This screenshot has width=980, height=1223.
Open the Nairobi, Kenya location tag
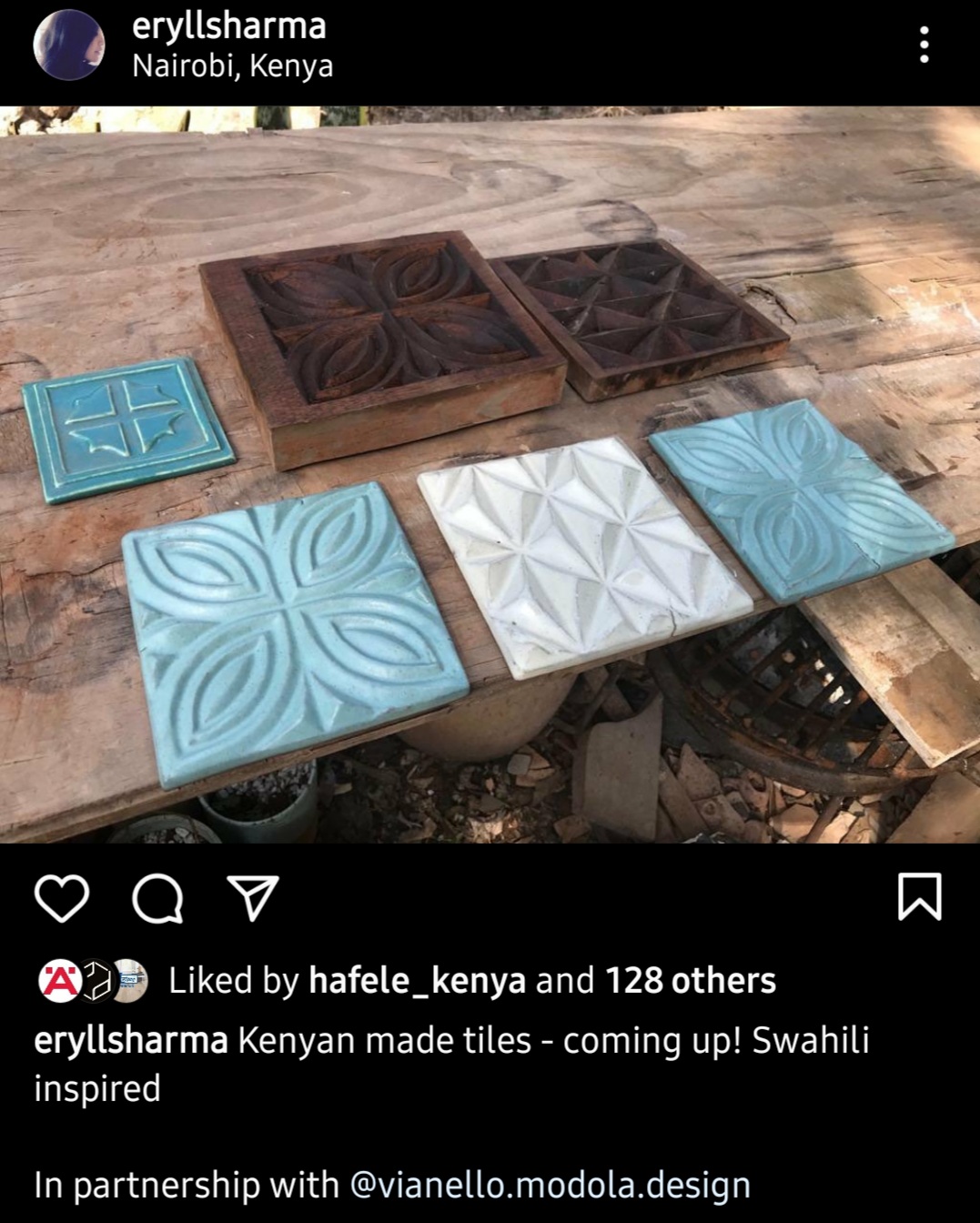click(x=232, y=66)
